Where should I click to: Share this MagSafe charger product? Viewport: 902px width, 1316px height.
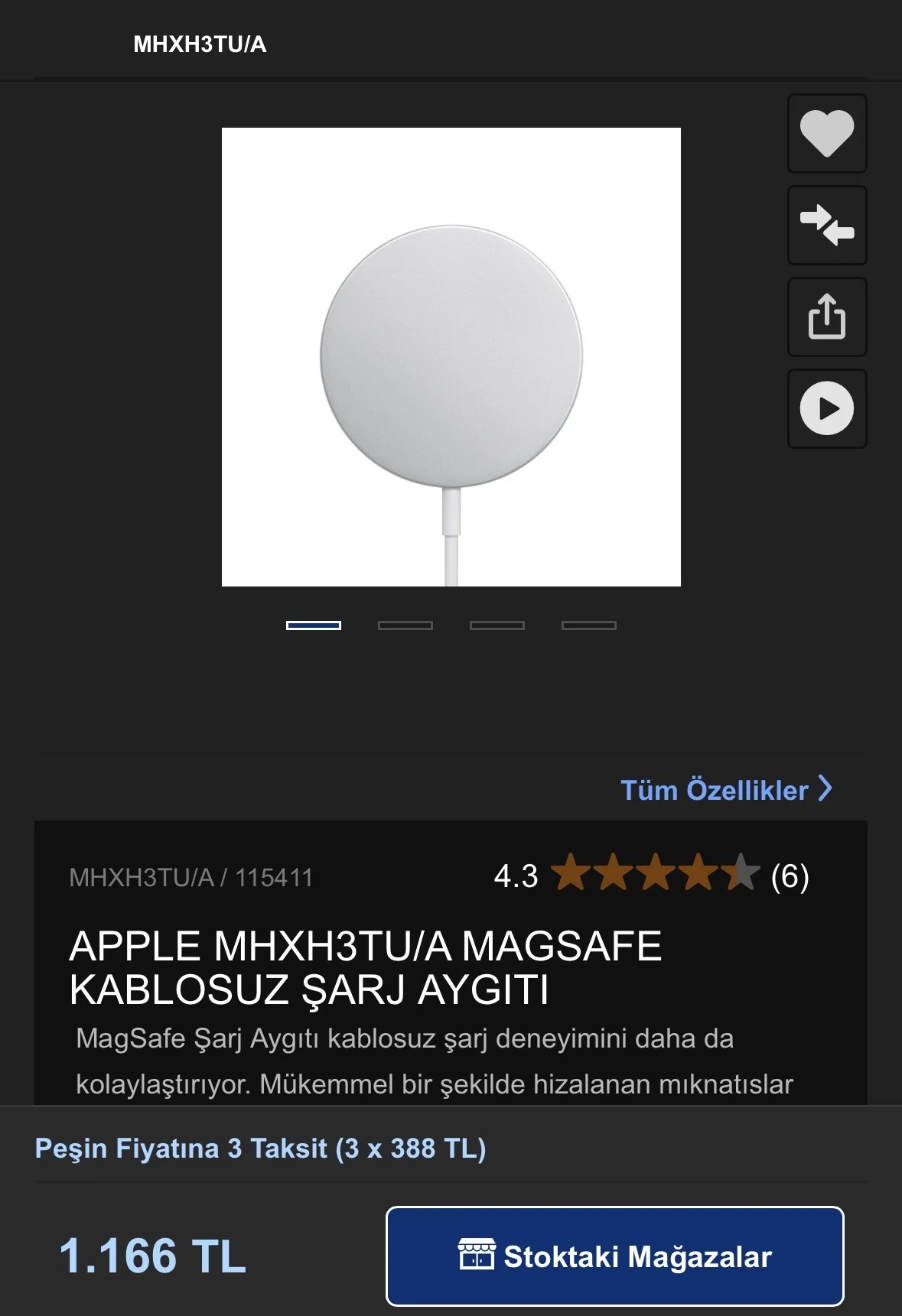pos(827,317)
